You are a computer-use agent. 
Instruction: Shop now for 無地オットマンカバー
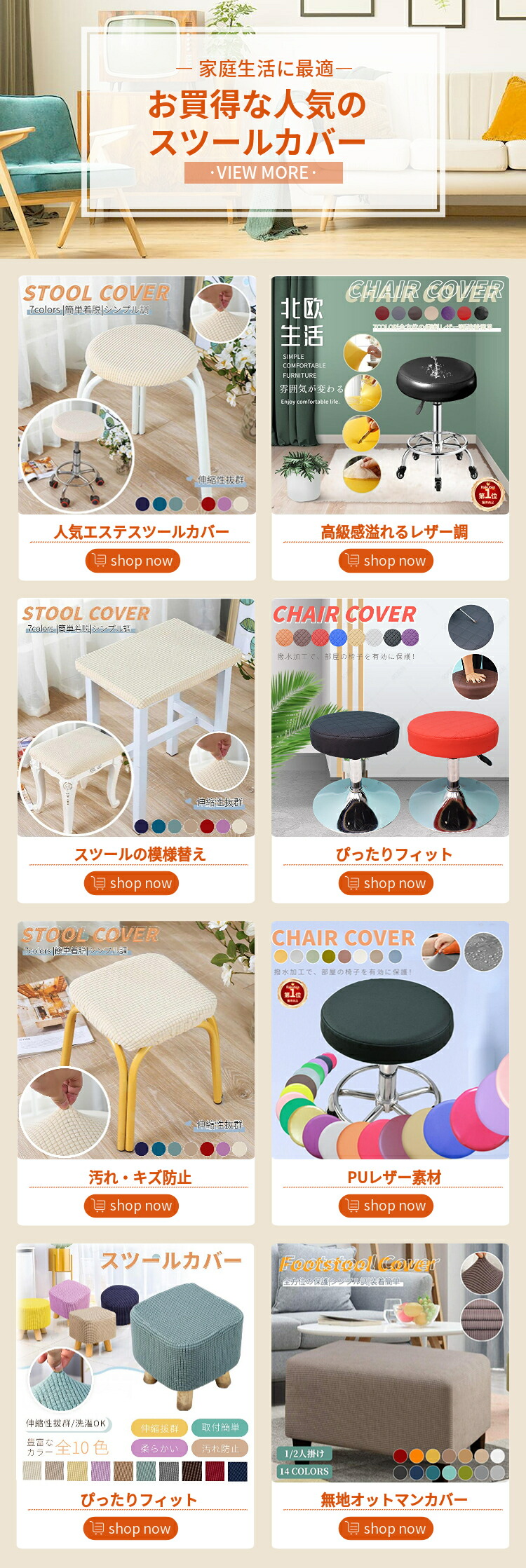click(386, 1528)
